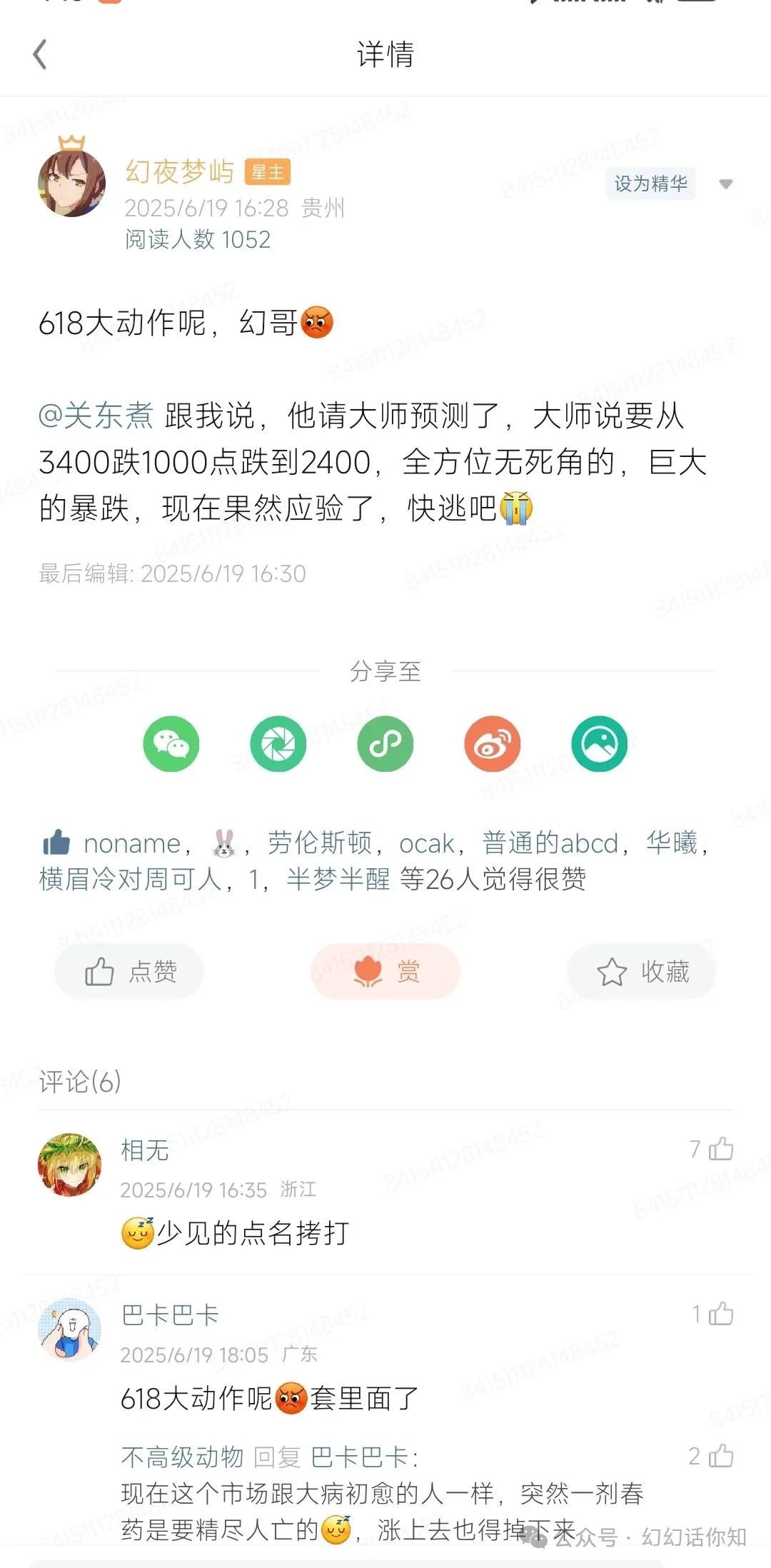The width and height of the screenshot is (771, 1568).
Task: Open the @关东煮 mention link
Action: pyautogui.click(x=96, y=416)
